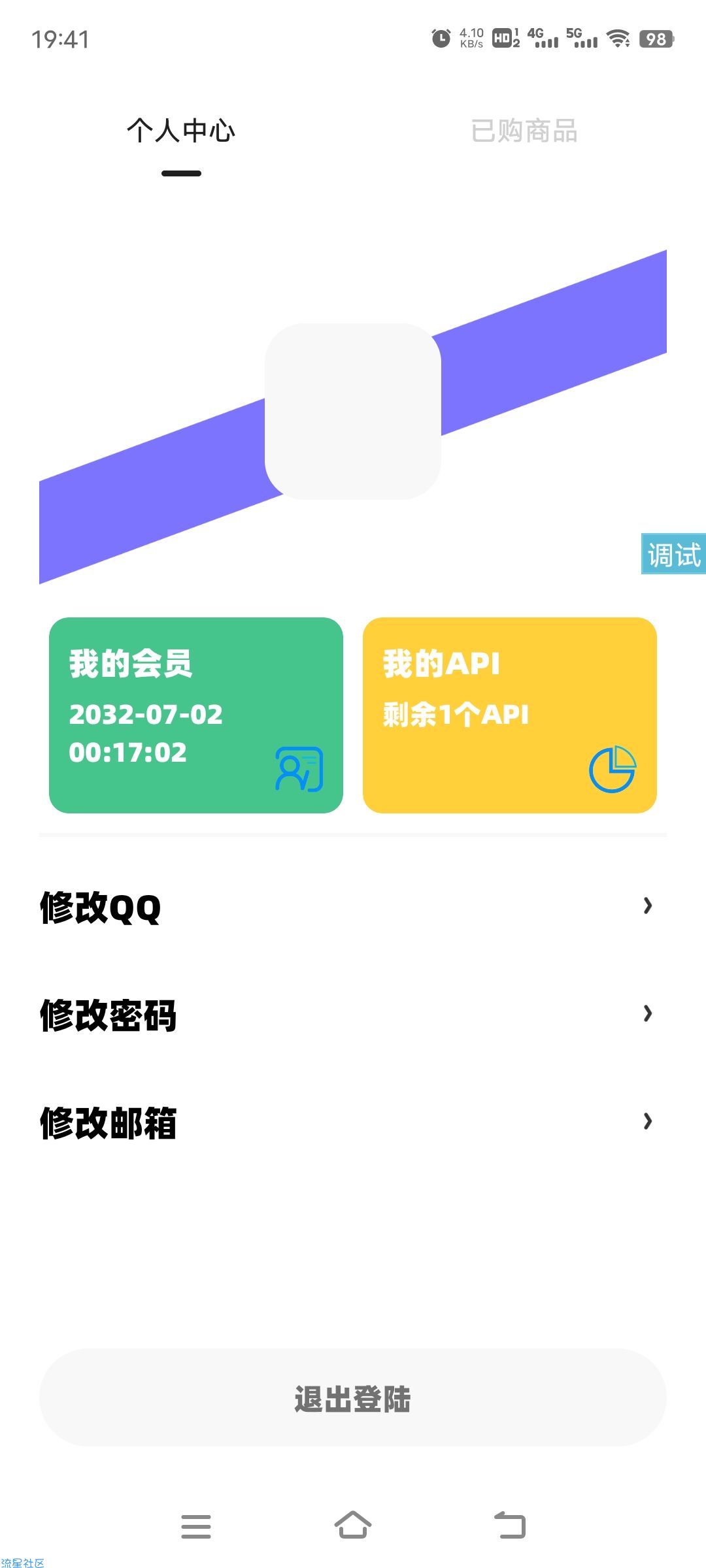Tap the blank avatar placeholder
The width and height of the screenshot is (706, 1568).
click(x=353, y=412)
